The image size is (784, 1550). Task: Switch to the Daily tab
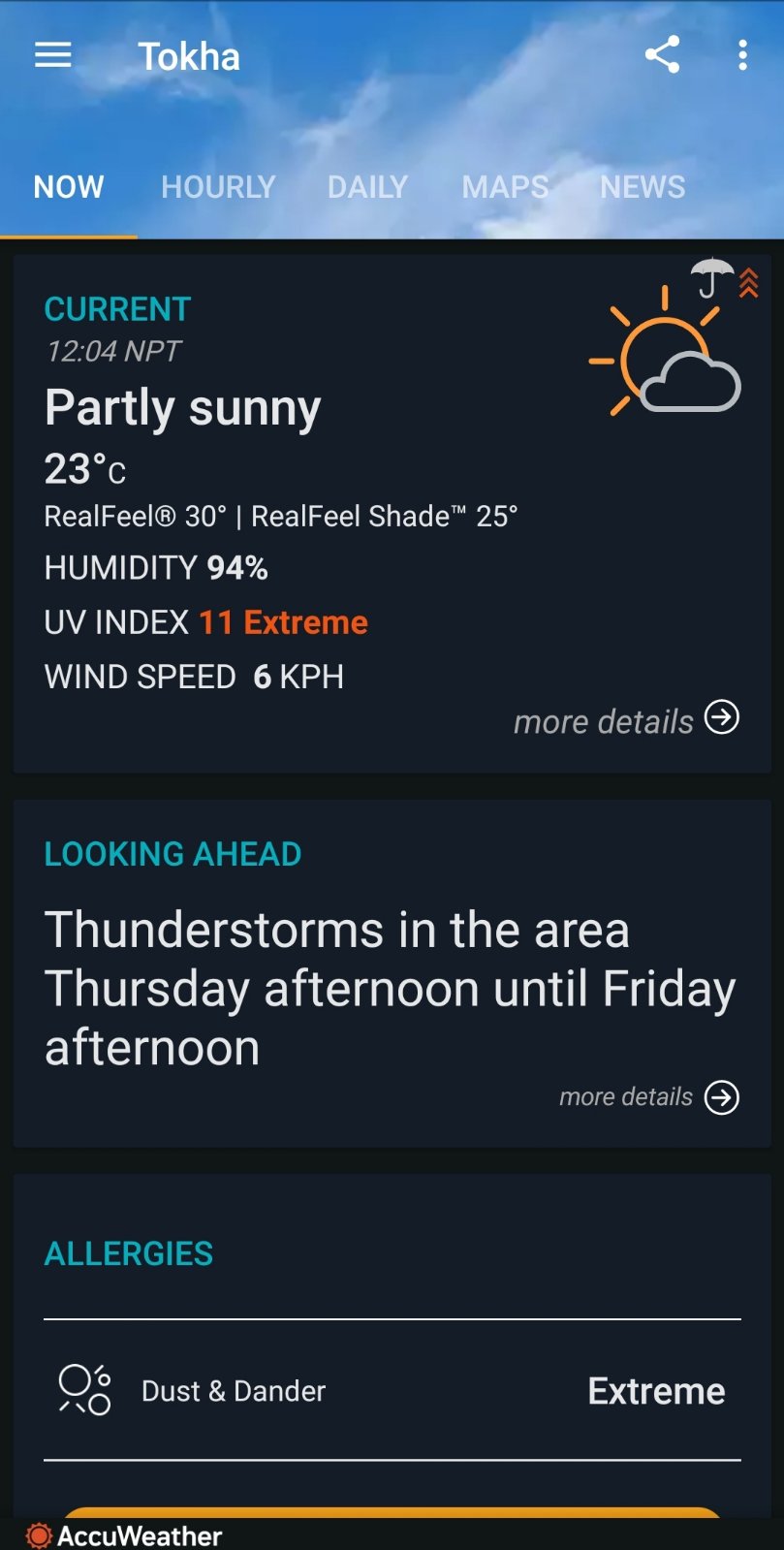click(367, 187)
